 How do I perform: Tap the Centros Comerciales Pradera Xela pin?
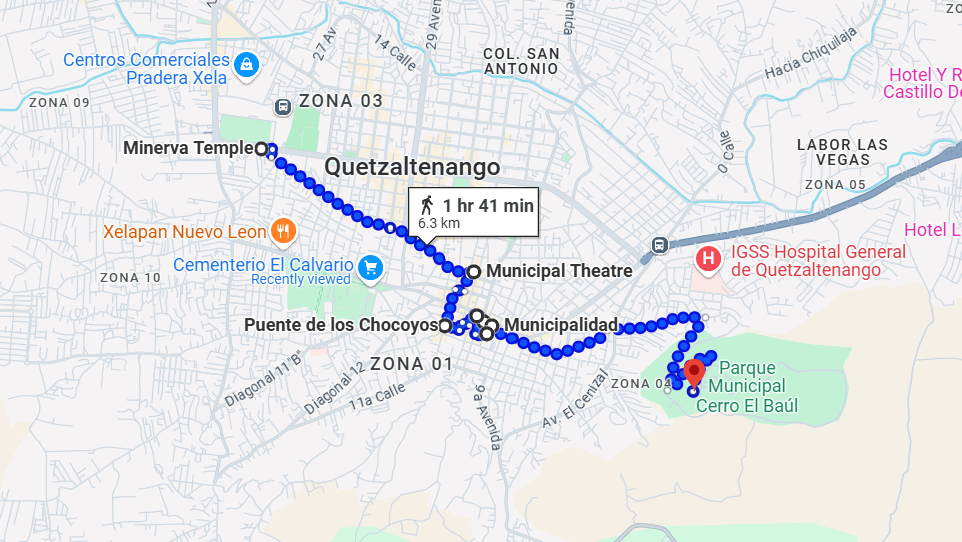(x=246, y=67)
